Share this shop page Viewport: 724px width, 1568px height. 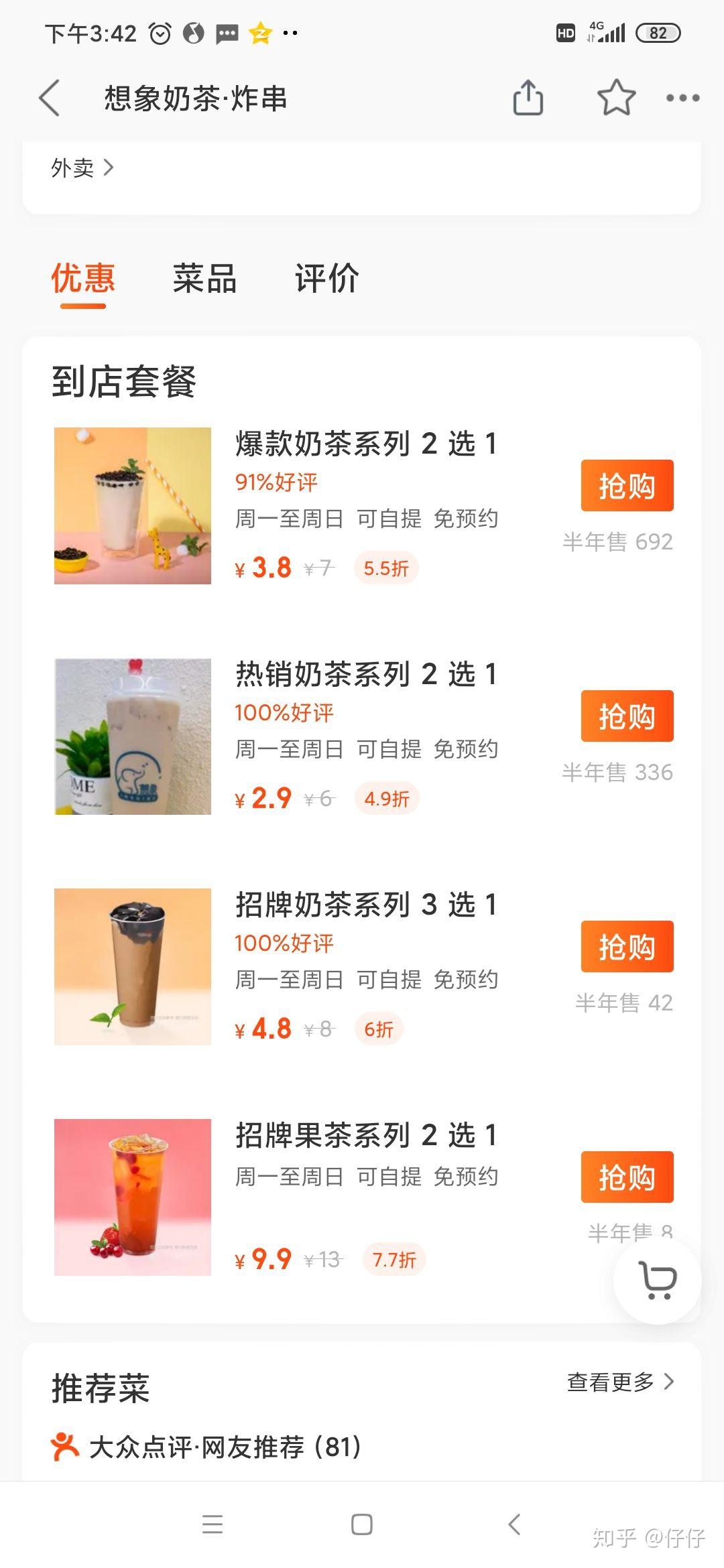click(x=528, y=99)
